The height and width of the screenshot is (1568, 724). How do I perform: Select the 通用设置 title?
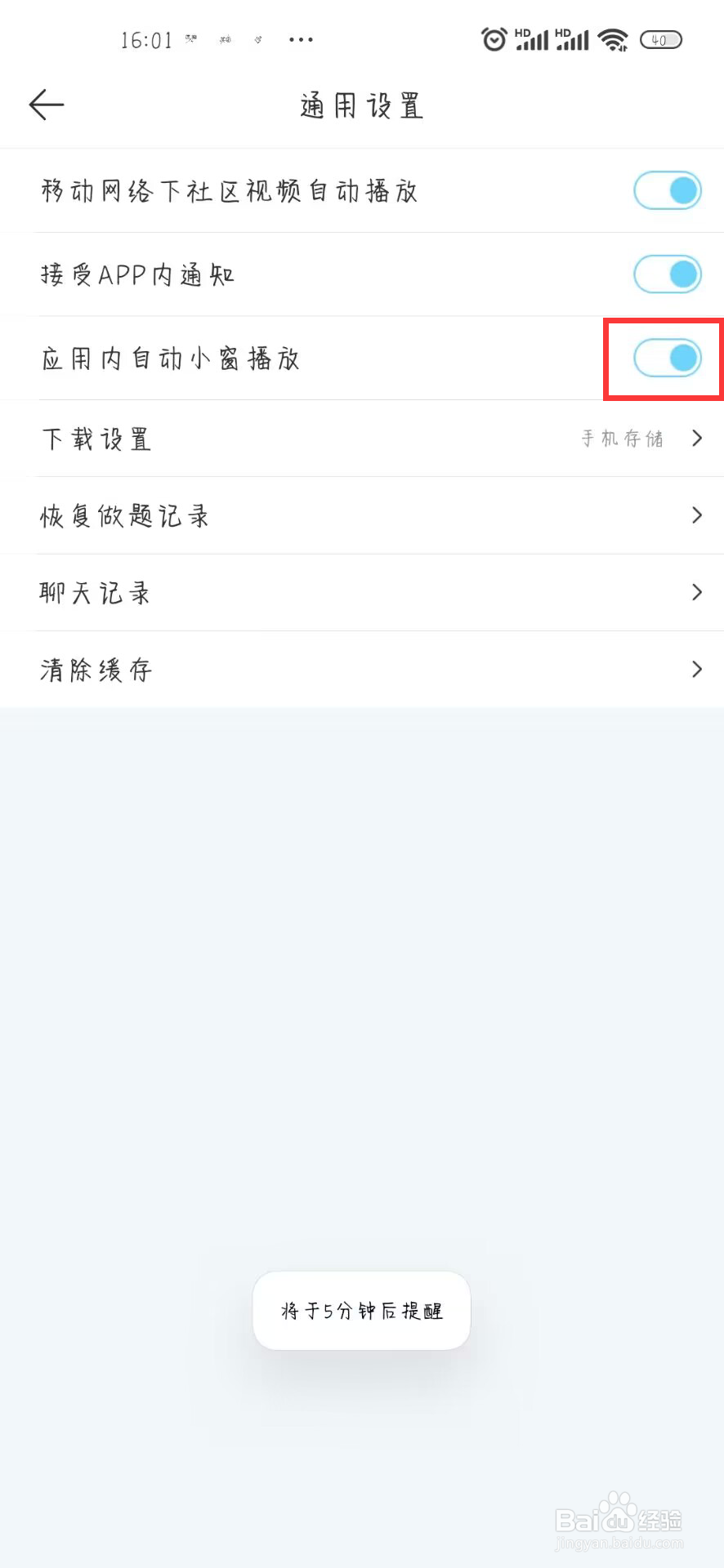360,105
